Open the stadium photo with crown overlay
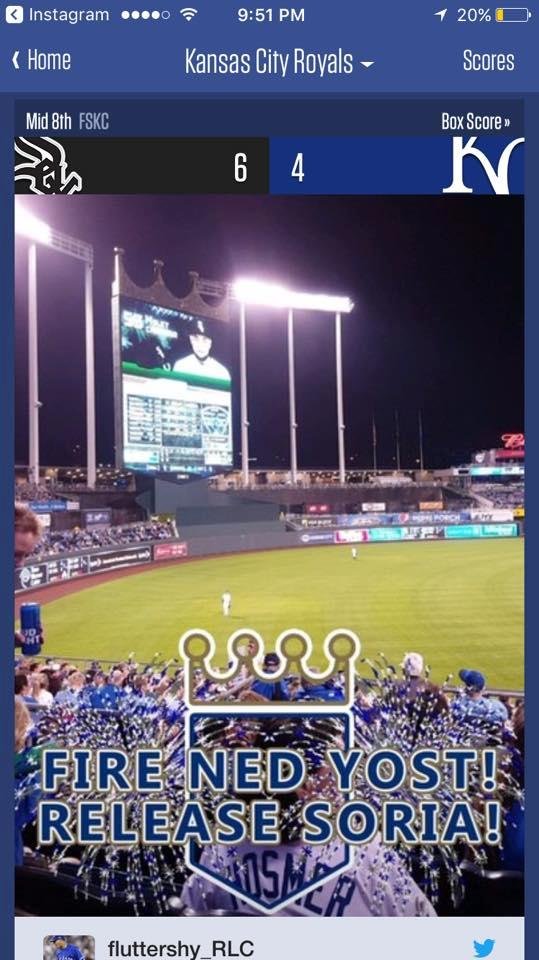This screenshot has width=539, height=960. coord(270,555)
